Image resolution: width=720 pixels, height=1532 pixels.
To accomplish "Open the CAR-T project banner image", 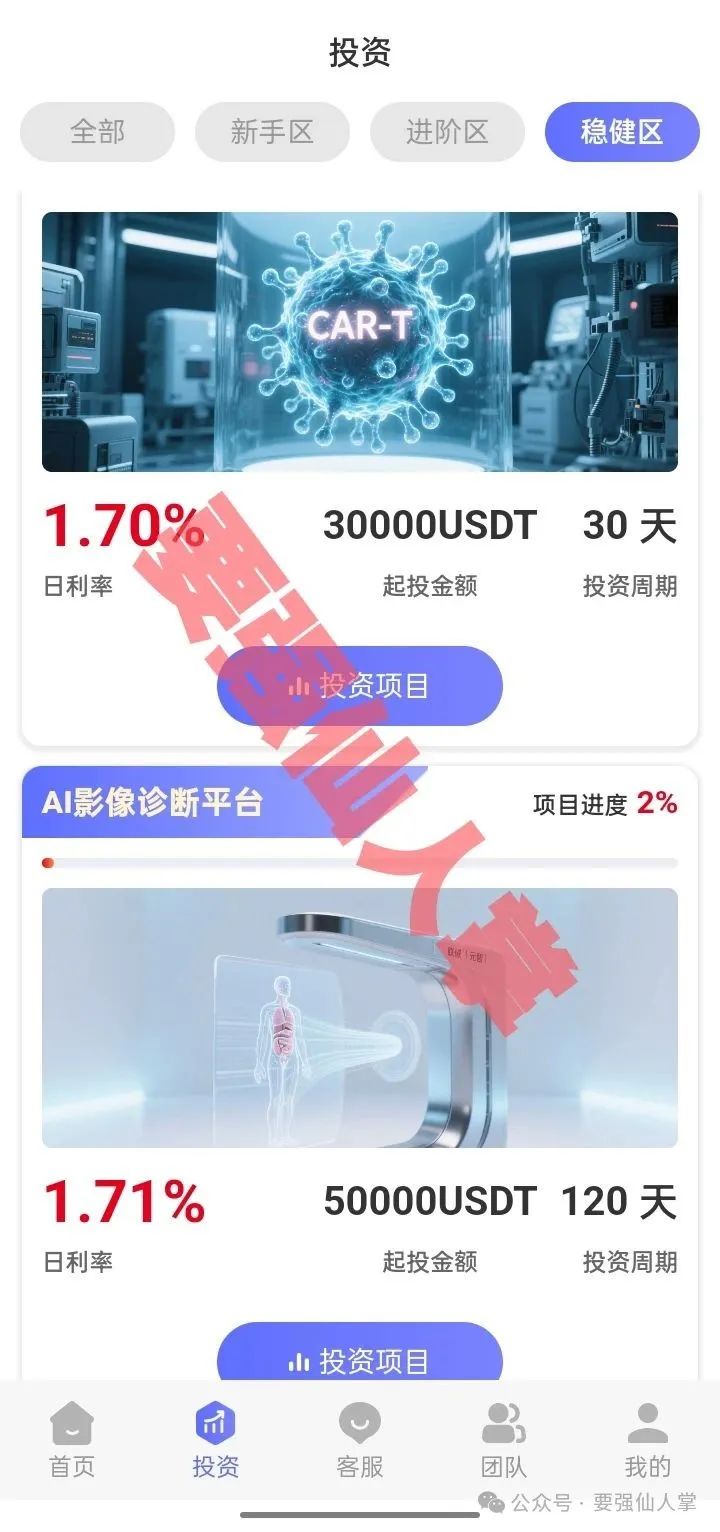I will pos(360,340).
